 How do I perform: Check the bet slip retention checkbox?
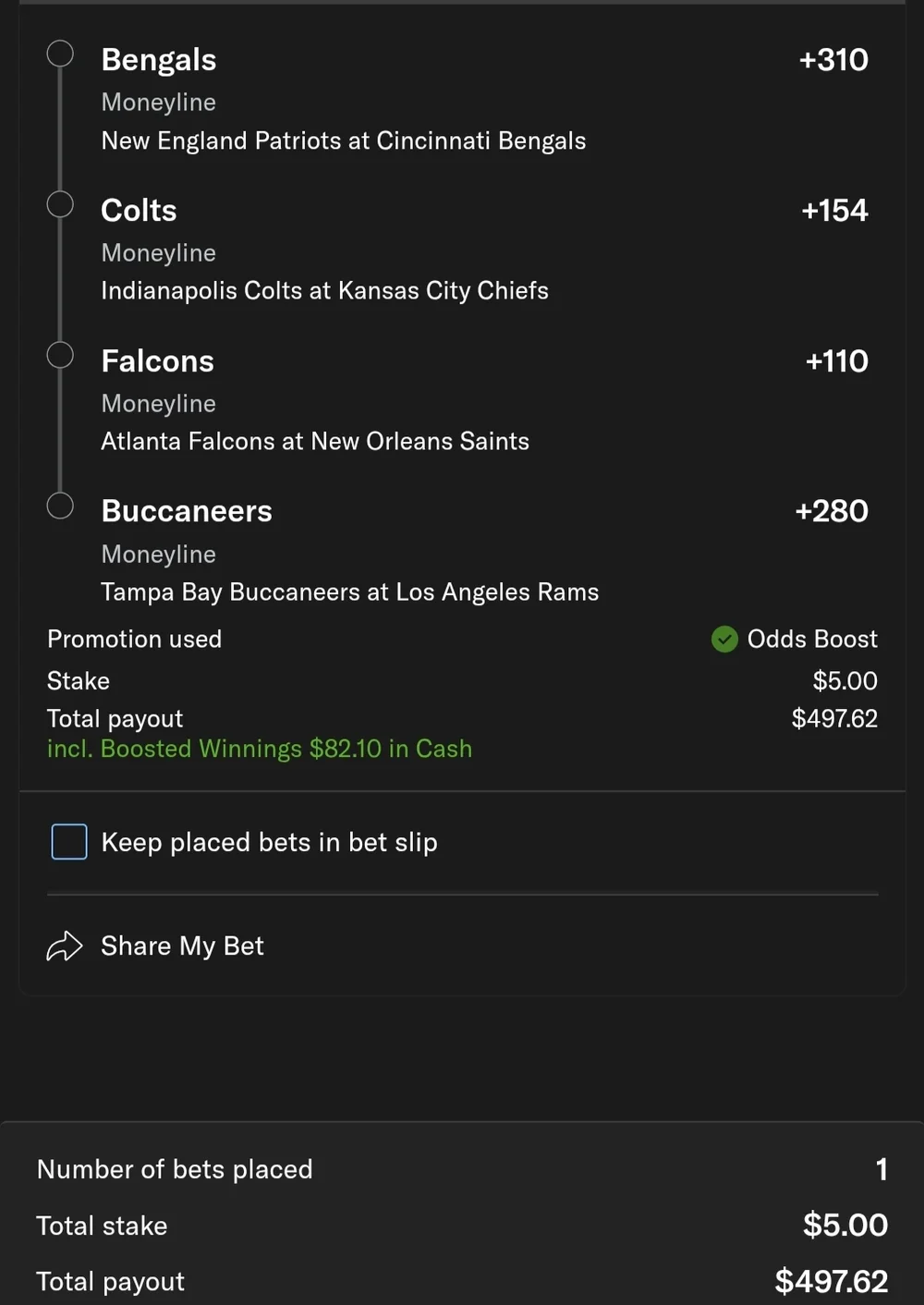pos(68,841)
